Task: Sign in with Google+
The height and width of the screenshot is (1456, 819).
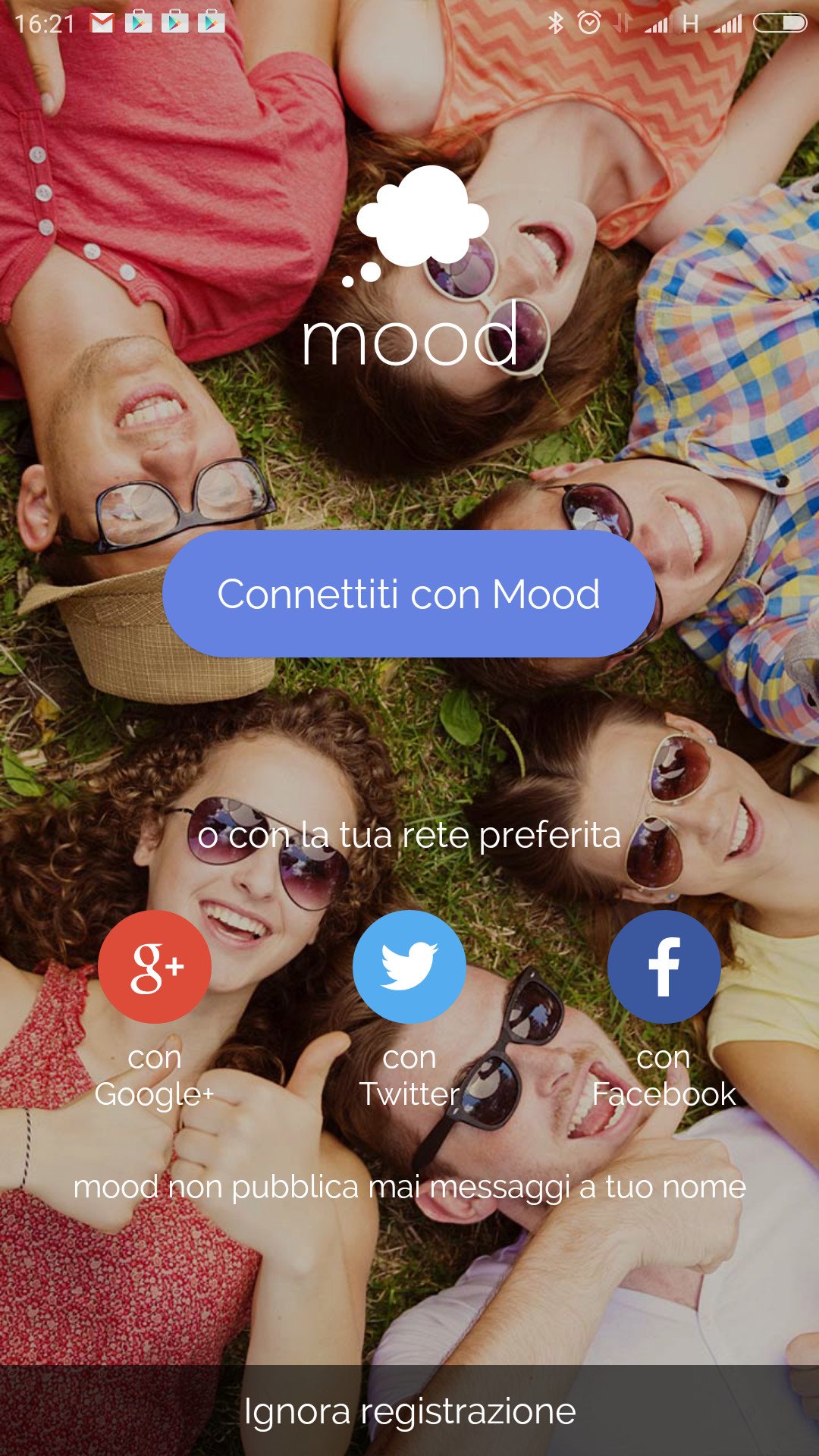Action: coord(155,966)
